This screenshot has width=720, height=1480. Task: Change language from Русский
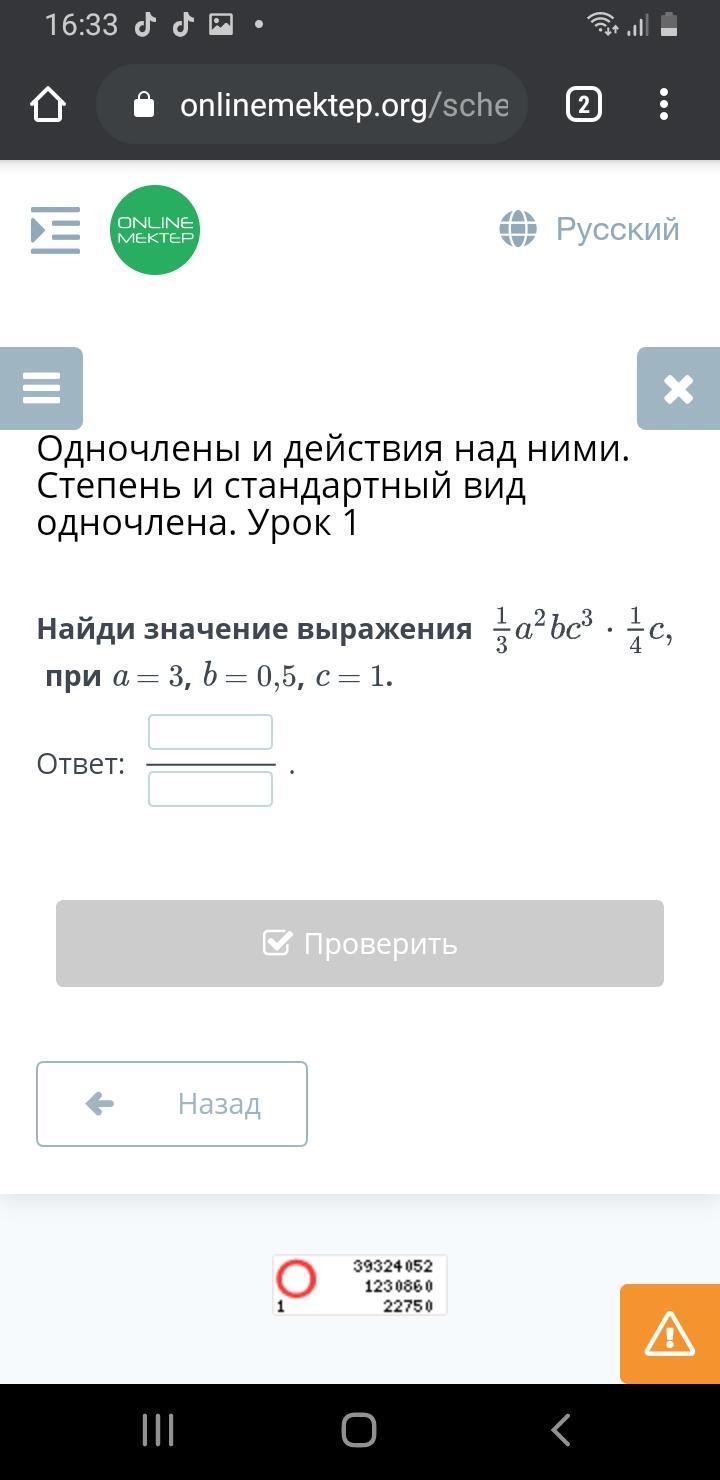(590, 229)
